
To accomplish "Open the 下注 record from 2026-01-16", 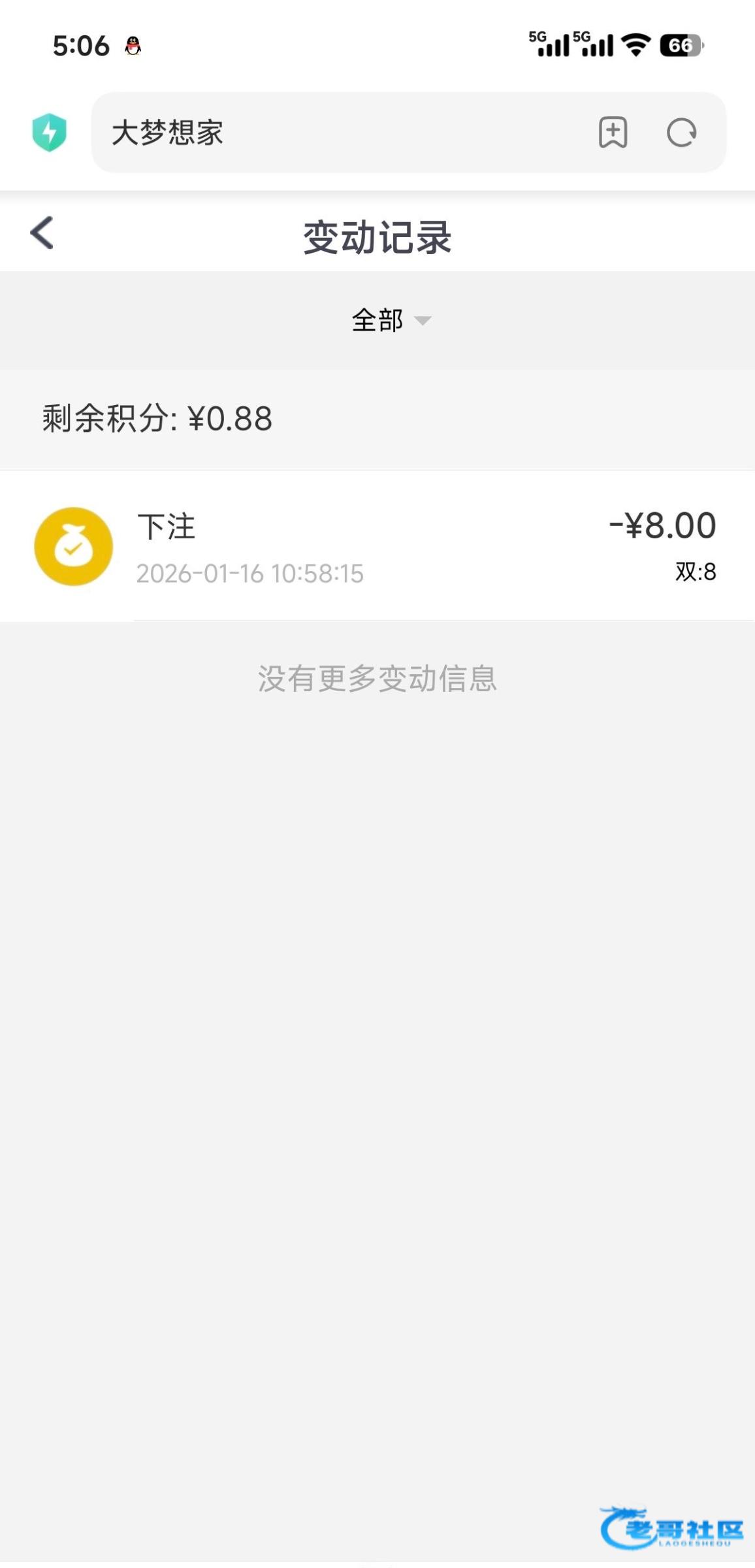I will pyautogui.click(x=376, y=546).
